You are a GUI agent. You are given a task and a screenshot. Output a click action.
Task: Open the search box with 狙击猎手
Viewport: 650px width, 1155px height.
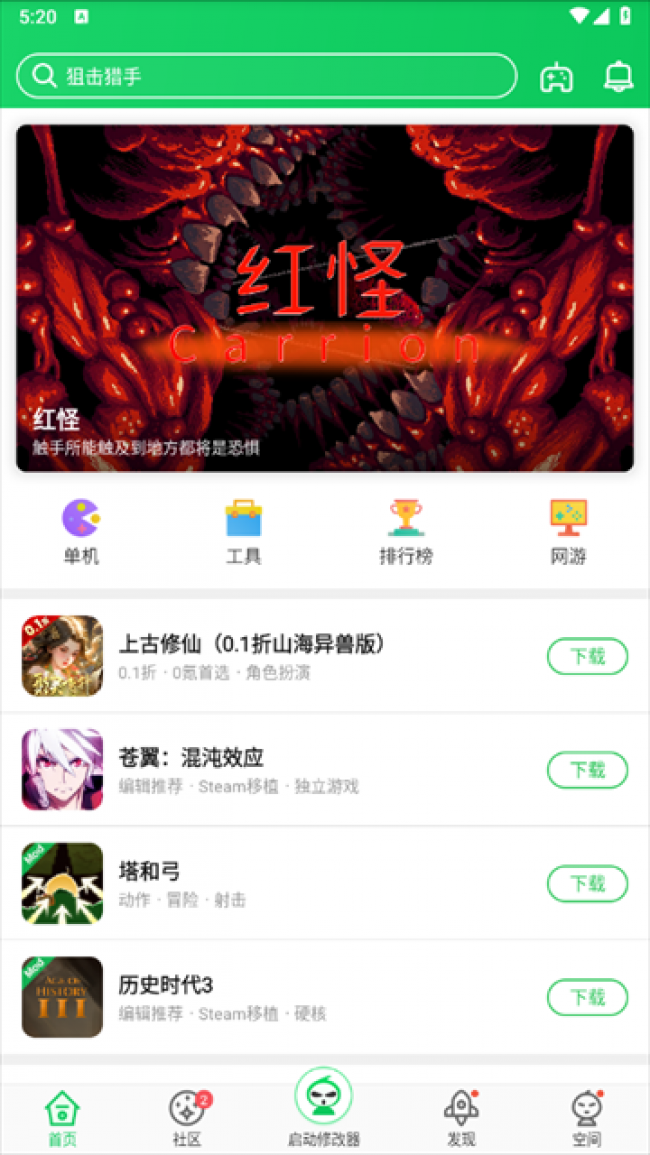coord(266,76)
